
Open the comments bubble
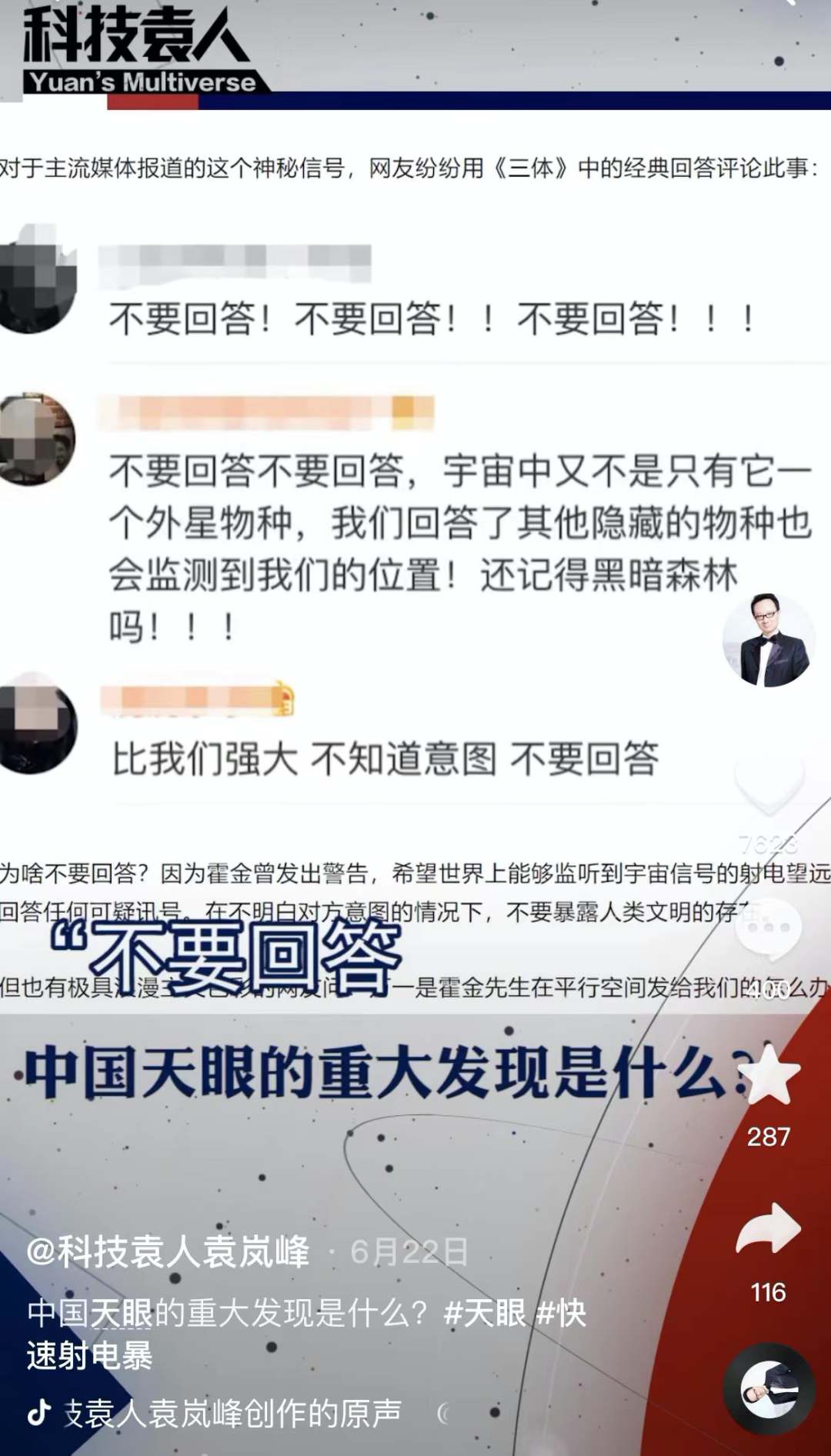pos(769,928)
